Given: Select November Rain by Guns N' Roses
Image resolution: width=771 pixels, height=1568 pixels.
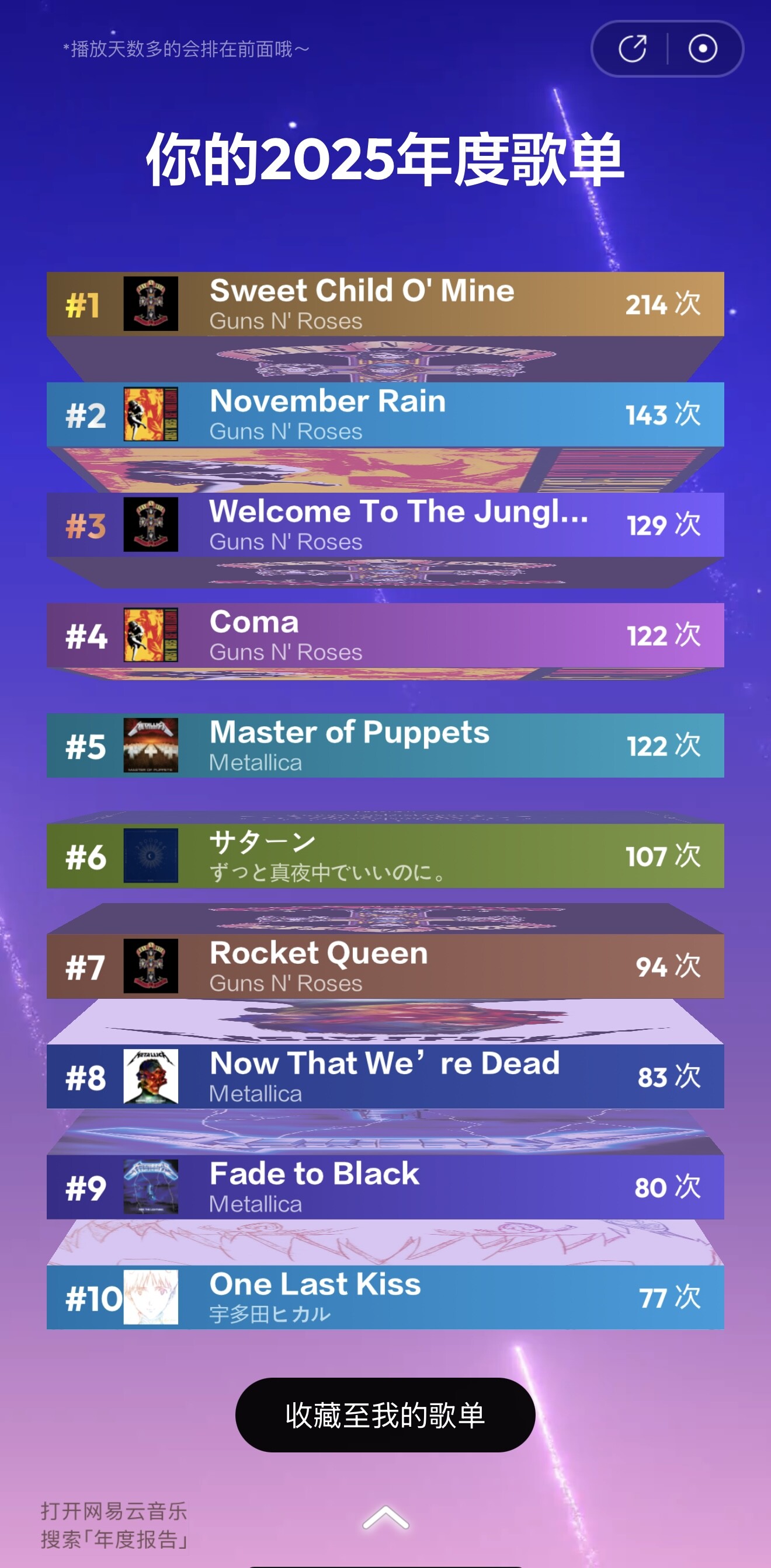Looking at the screenshot, I should (385, 414).
